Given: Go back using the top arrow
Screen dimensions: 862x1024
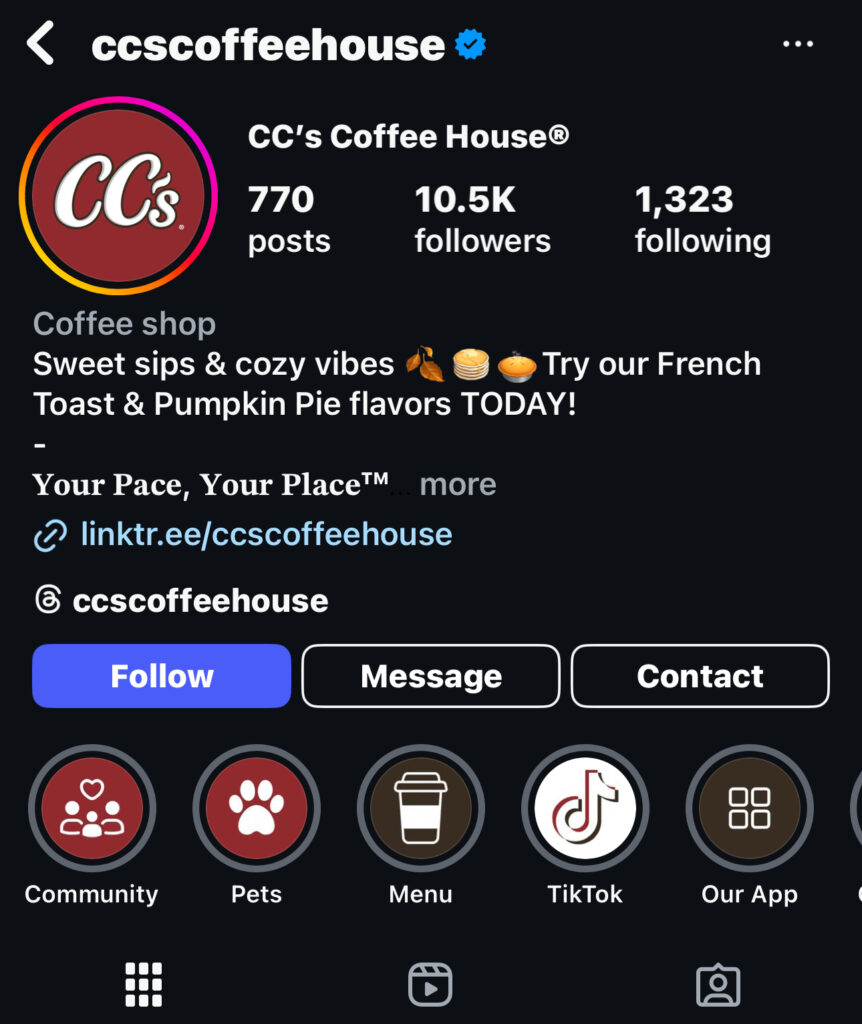Looking at the screenshot, I should 41,45.
